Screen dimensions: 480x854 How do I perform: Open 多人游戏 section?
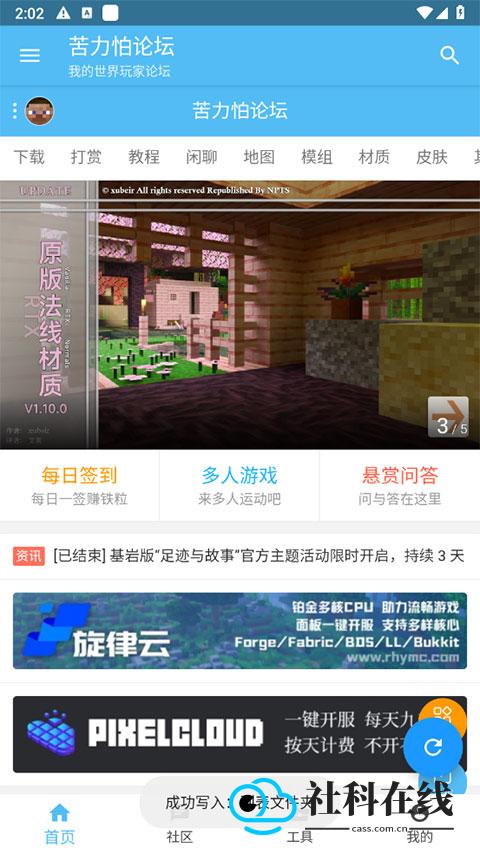coord(239,486)
